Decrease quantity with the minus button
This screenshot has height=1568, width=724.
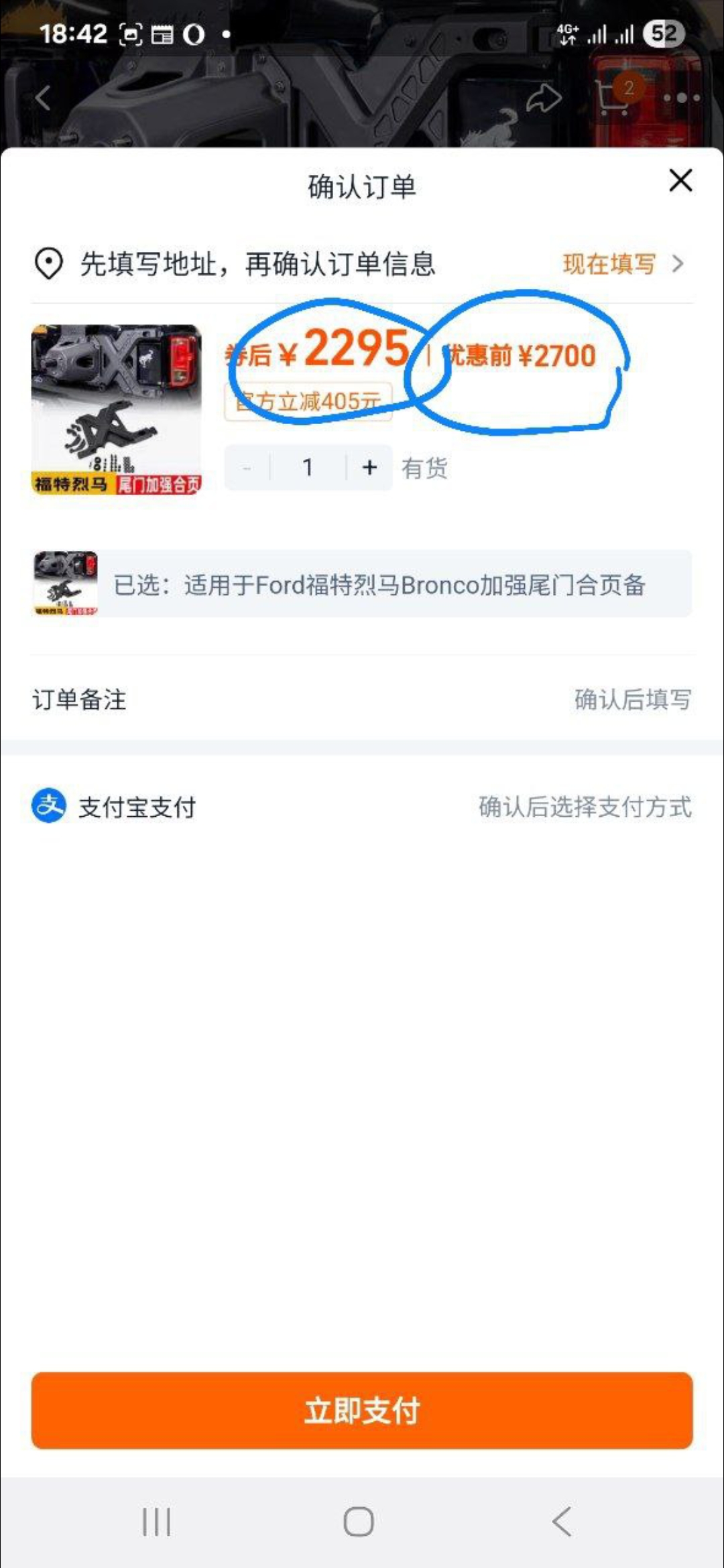coord(247,467)
